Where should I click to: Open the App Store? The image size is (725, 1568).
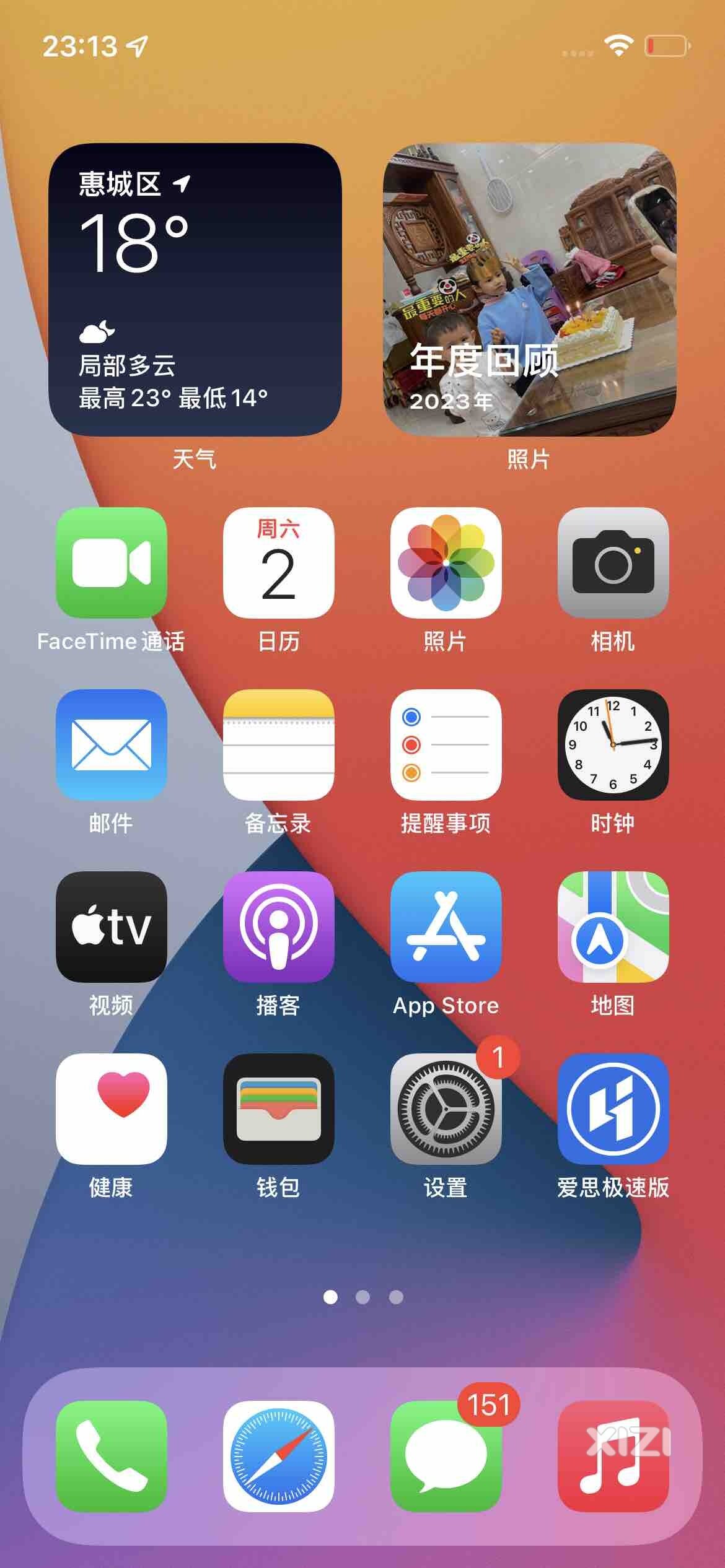[446, 926]
